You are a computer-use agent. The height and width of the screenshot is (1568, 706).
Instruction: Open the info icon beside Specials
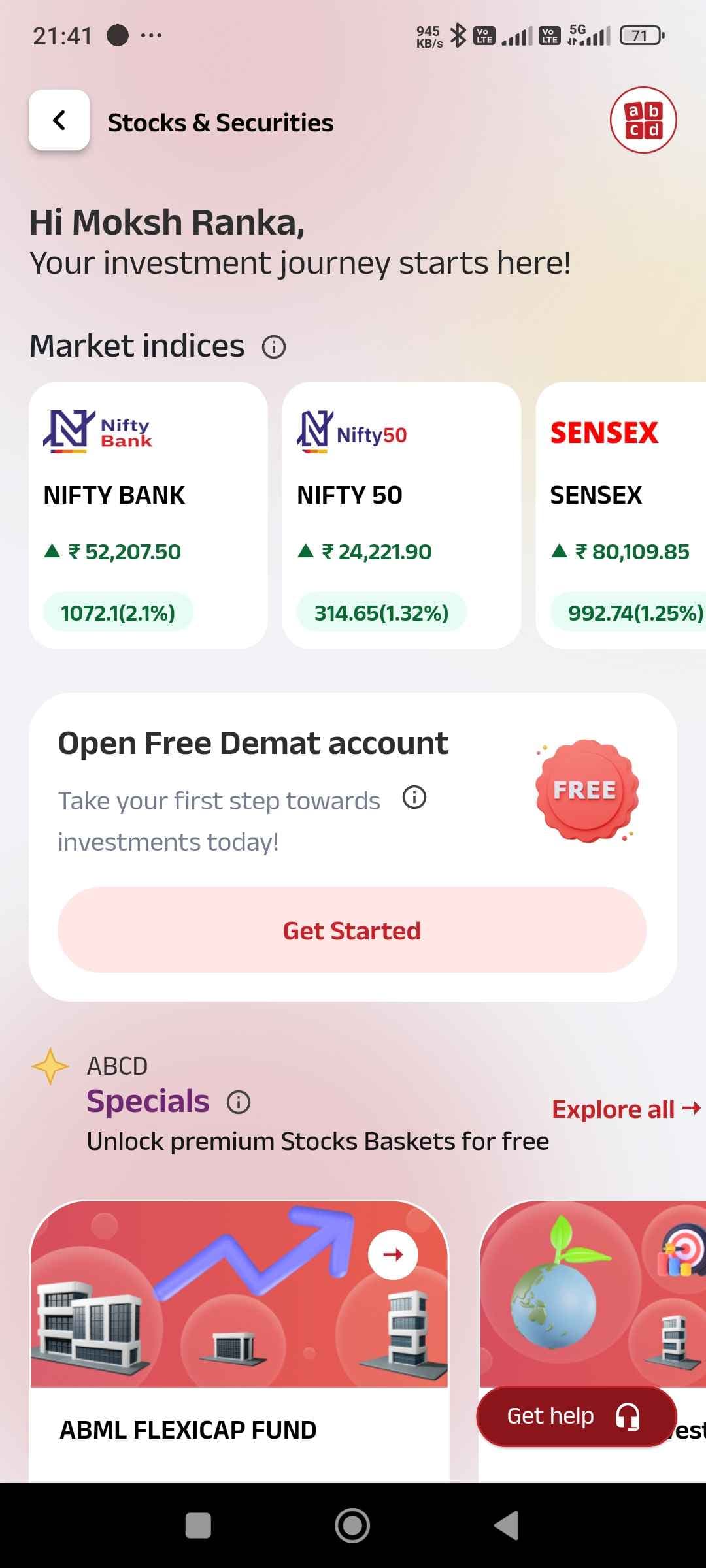click(x=239, y=1103)
